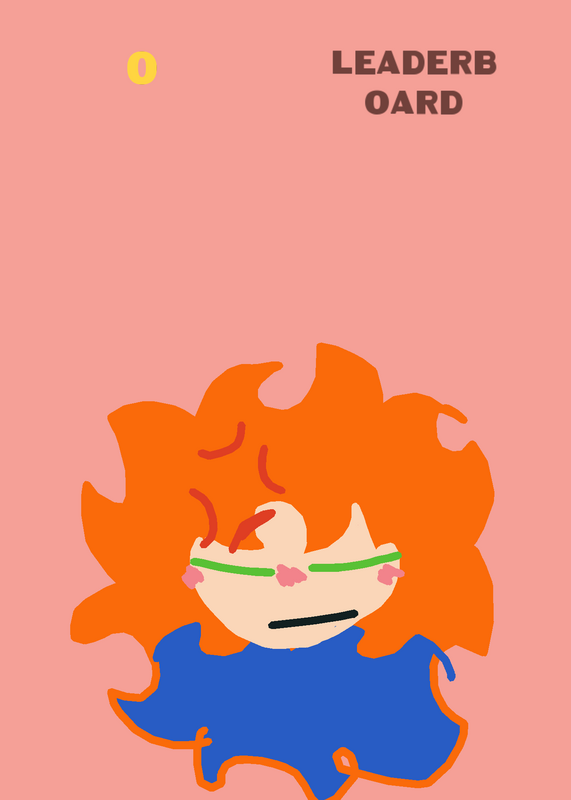Tap the orange-haired character
Viewport: 571px width, 800px height.
point(282,571)
